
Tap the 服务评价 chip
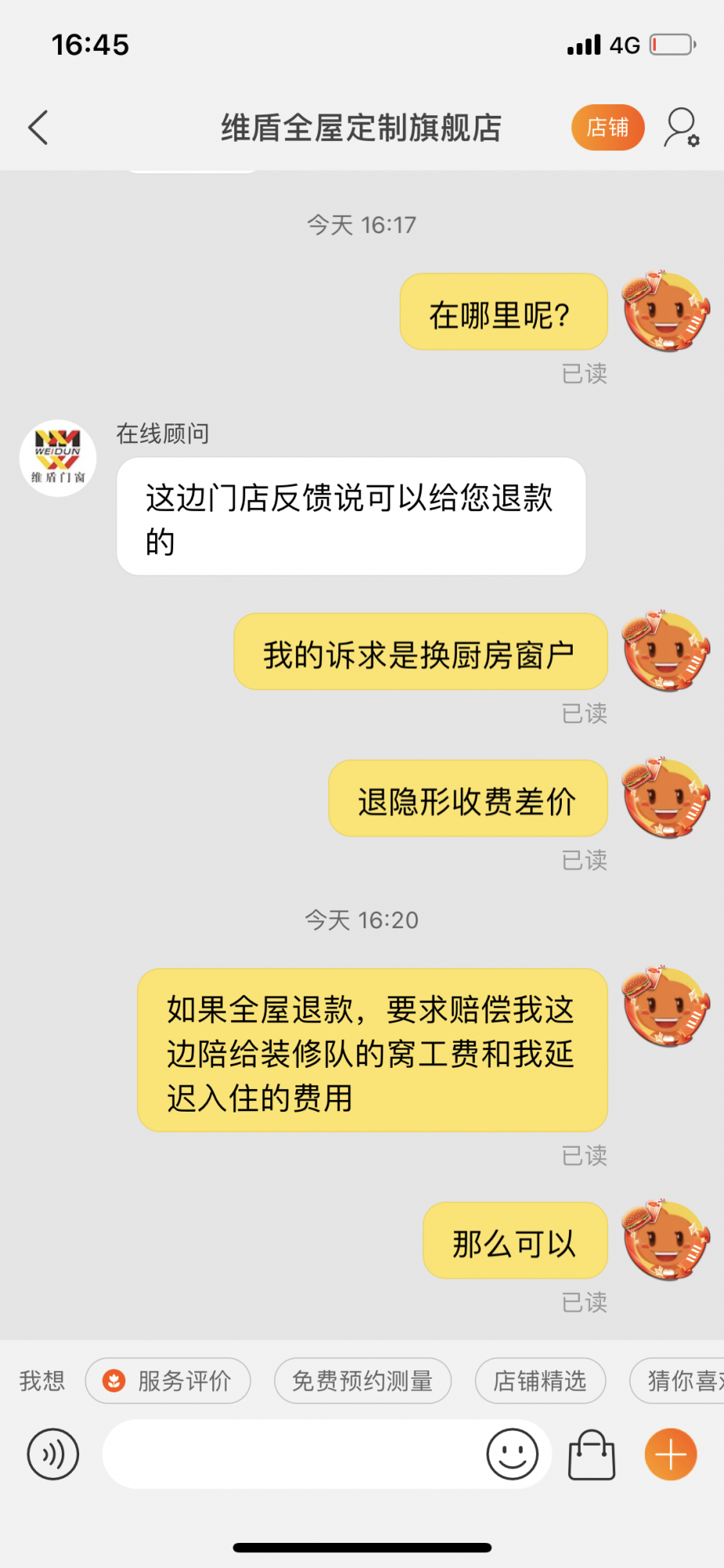click(168, 1381)
